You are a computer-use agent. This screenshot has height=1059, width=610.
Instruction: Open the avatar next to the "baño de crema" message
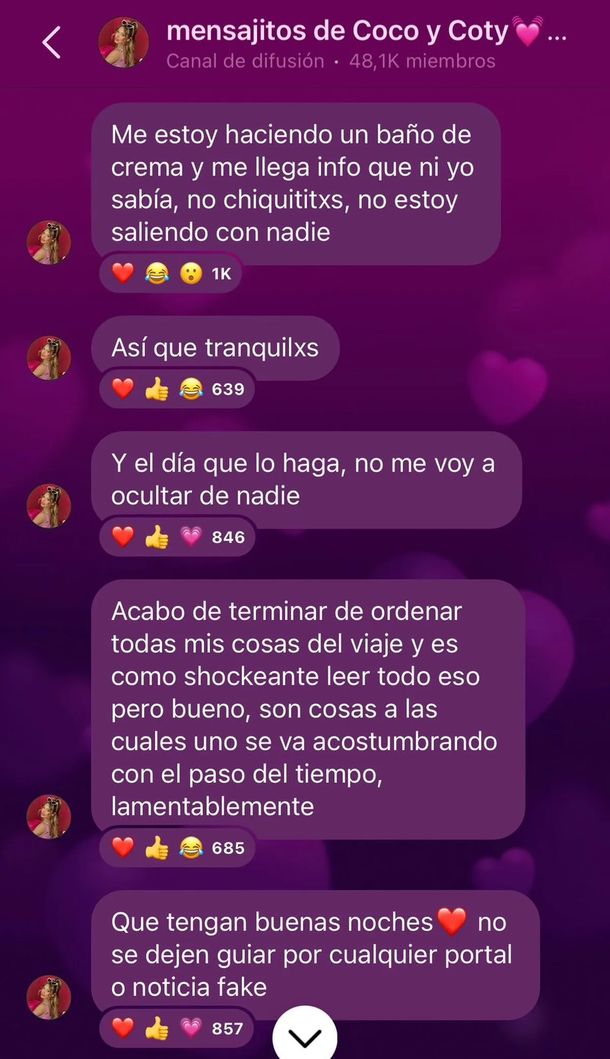coord(49,243)
